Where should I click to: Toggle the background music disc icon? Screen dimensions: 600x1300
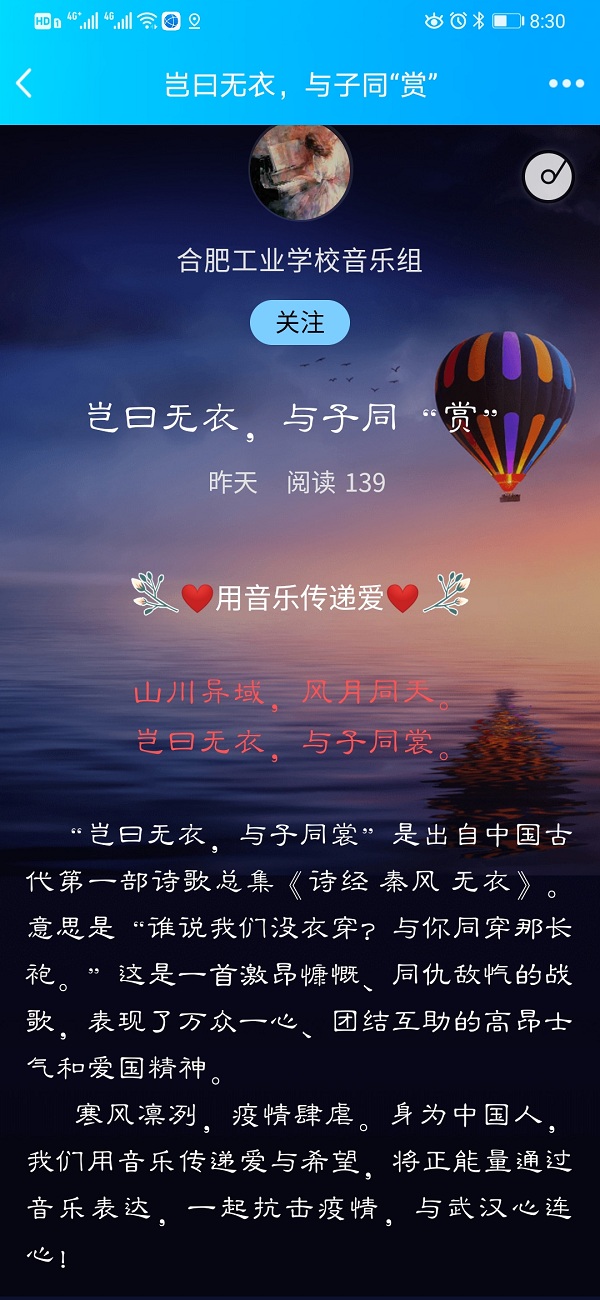[548, 177]
